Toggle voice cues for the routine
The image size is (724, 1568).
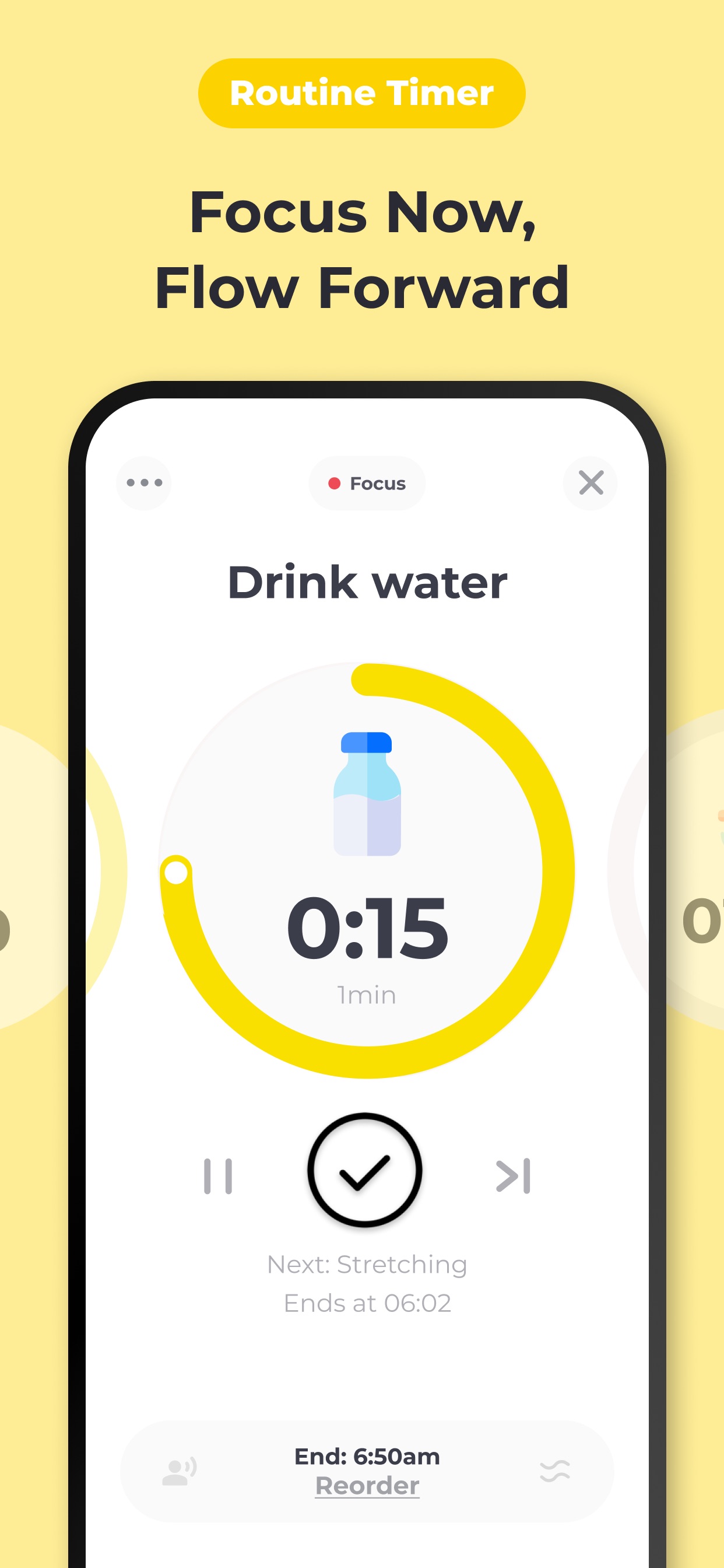178,1472
